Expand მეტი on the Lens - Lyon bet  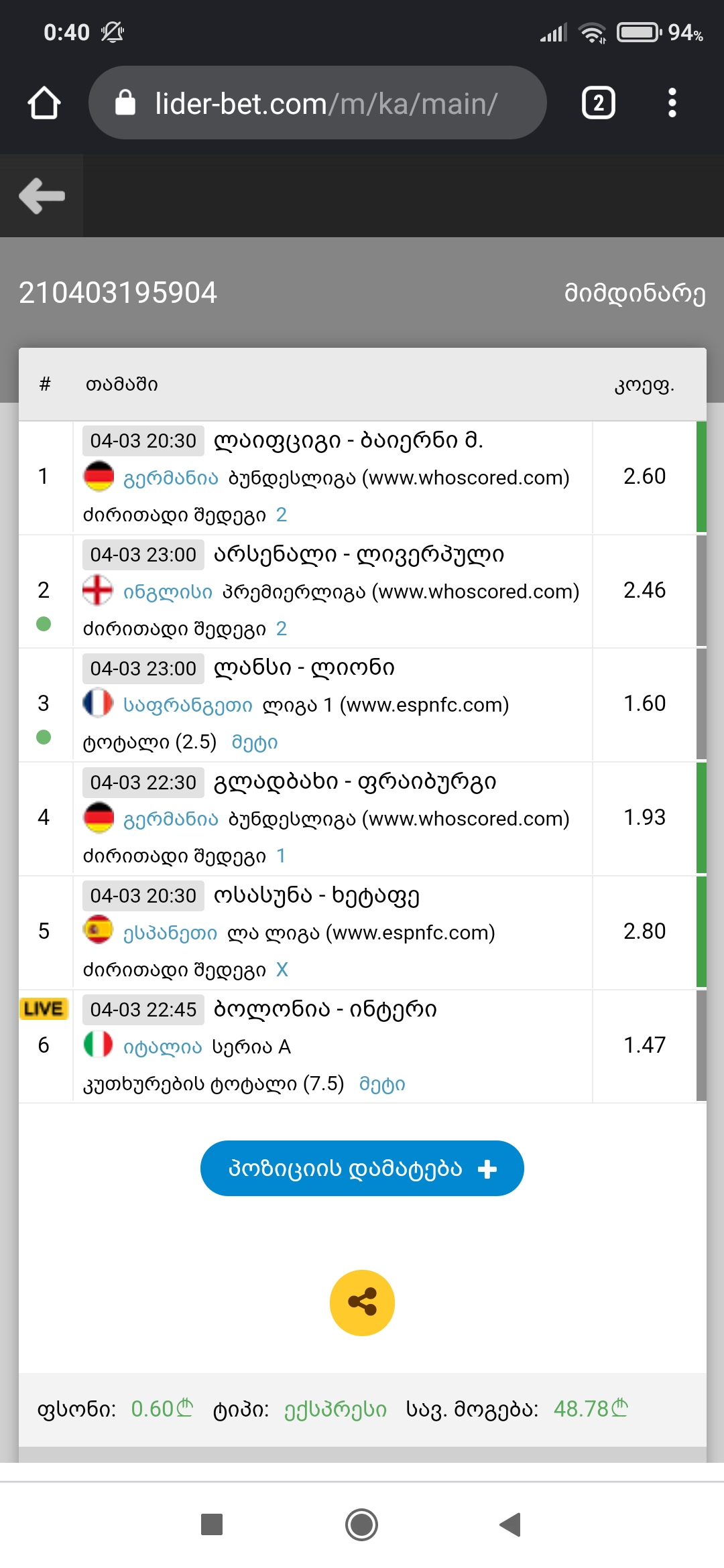pyautogui.click(x=255, y=742)
